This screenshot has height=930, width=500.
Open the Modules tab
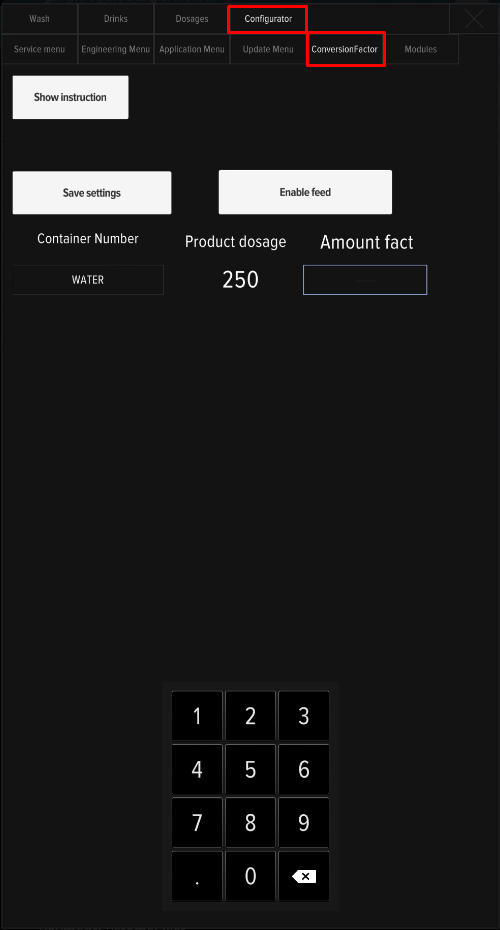(x=421, y=49)
